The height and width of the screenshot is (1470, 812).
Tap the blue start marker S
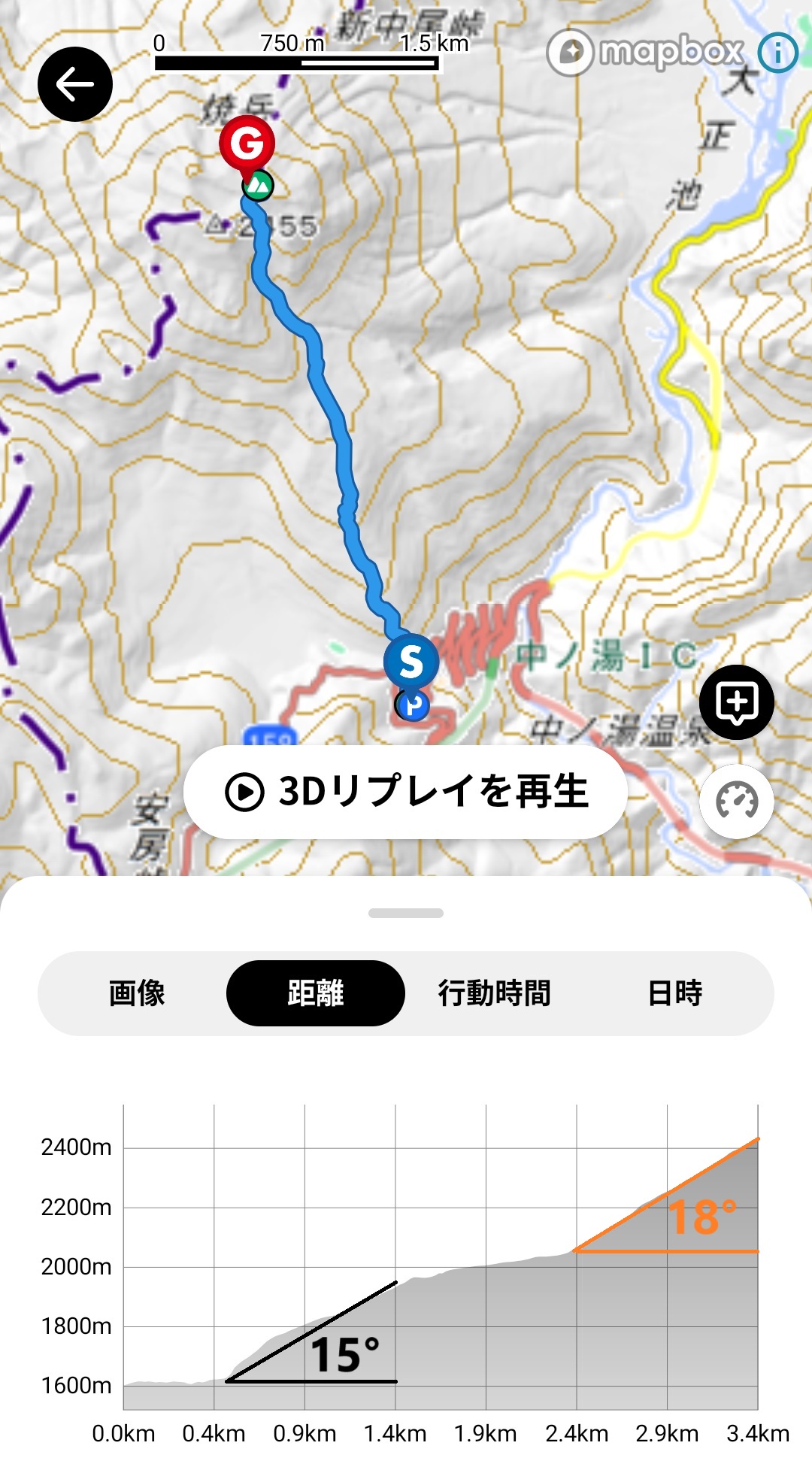[x=411, y=661]
